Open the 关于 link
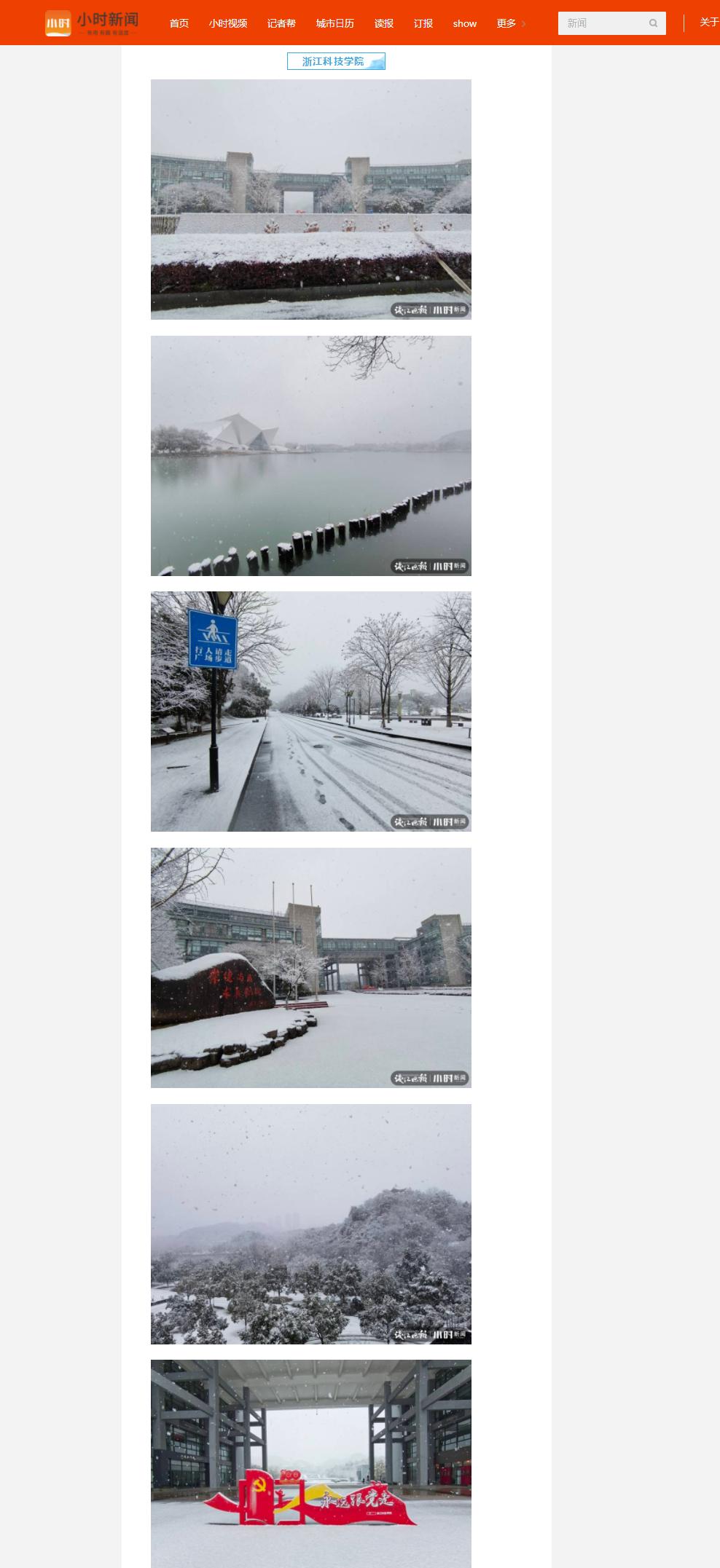The image size is (720, 1568). 709,23
